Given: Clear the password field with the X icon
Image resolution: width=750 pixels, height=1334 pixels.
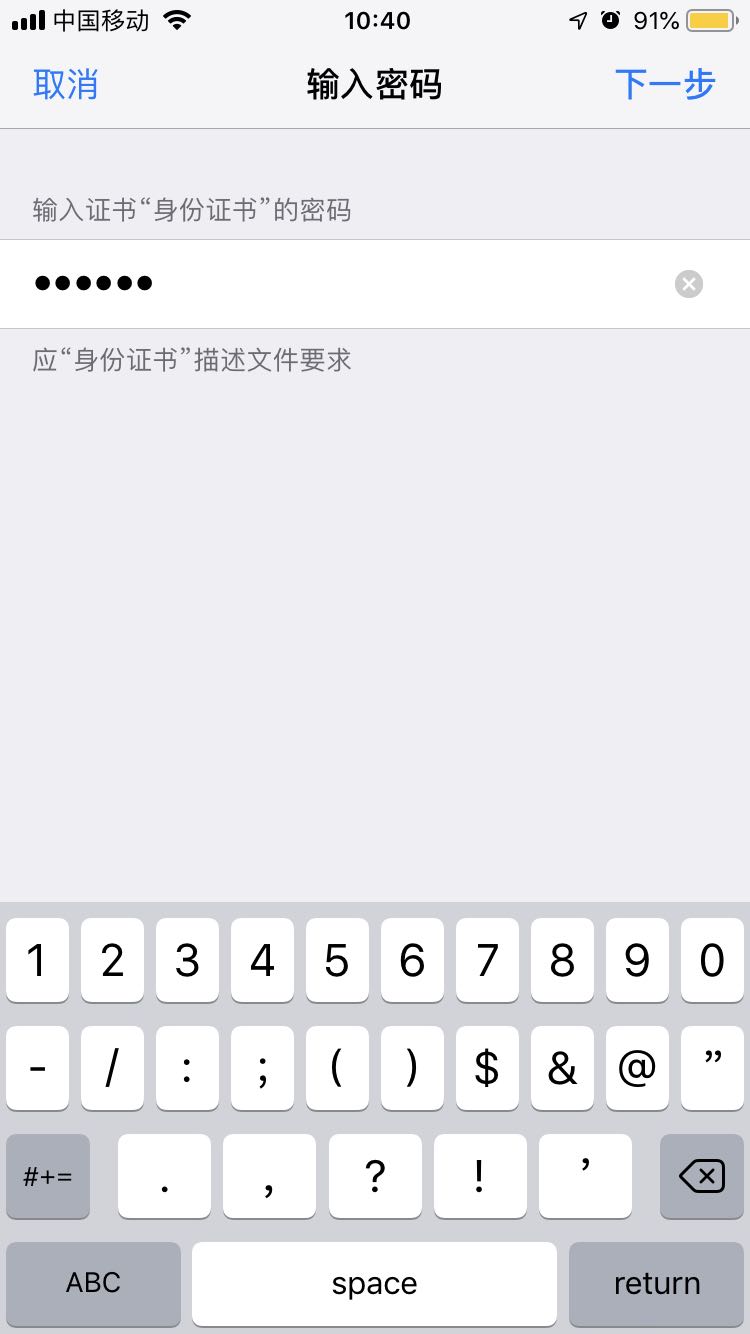Looking at the screenshot, I should [689, 284].
